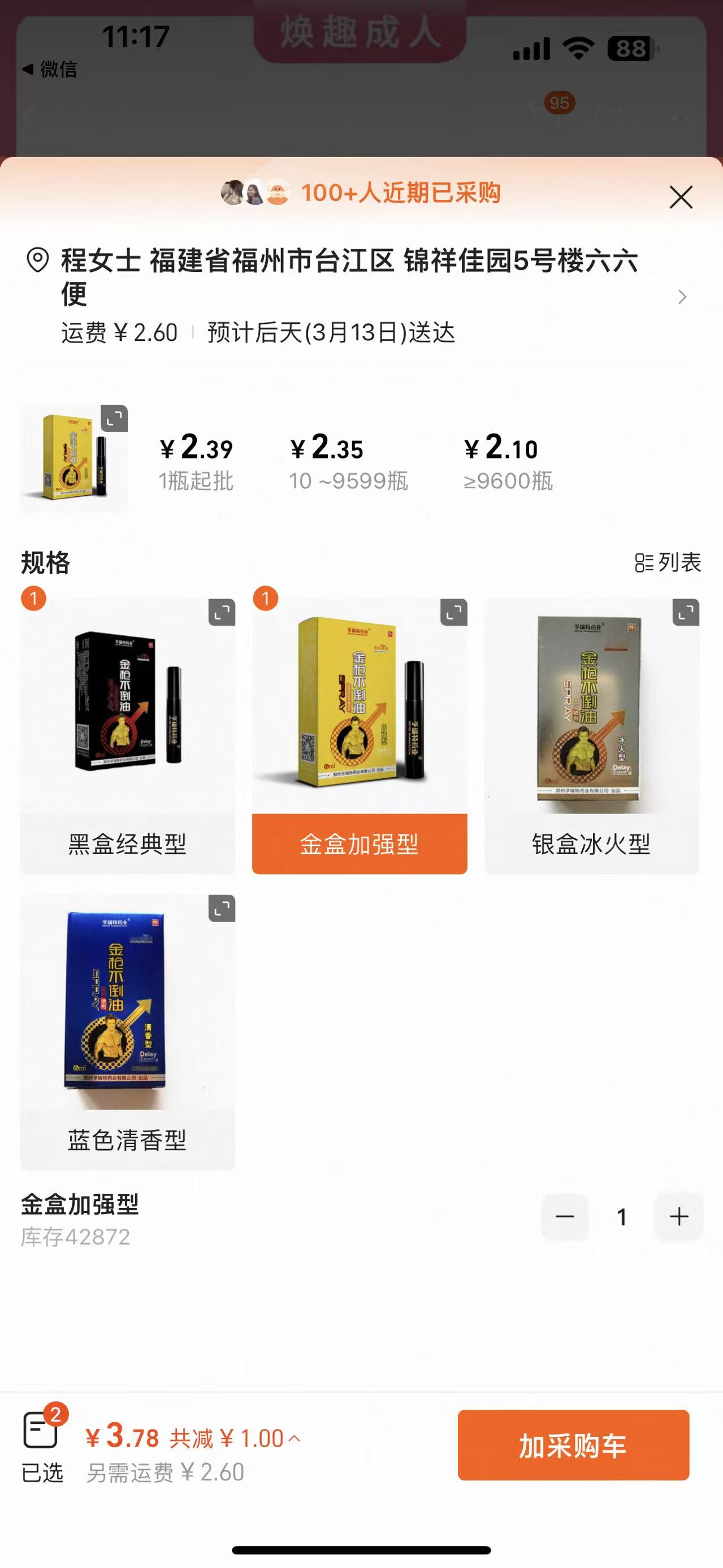Decrease 金盒加强型 quantity by one
The image size is (723, 1568).
(565, 1217)
